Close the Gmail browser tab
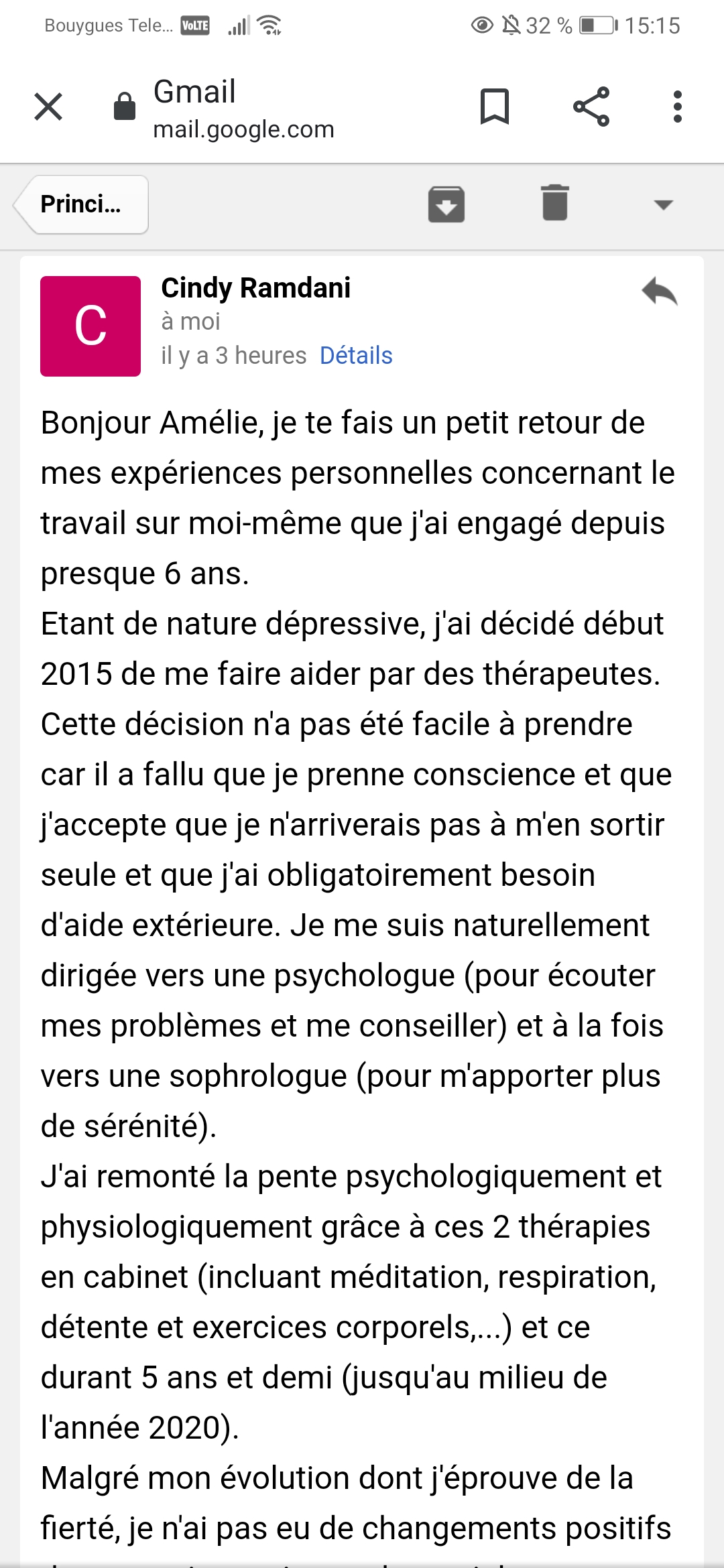 point(48,107)
